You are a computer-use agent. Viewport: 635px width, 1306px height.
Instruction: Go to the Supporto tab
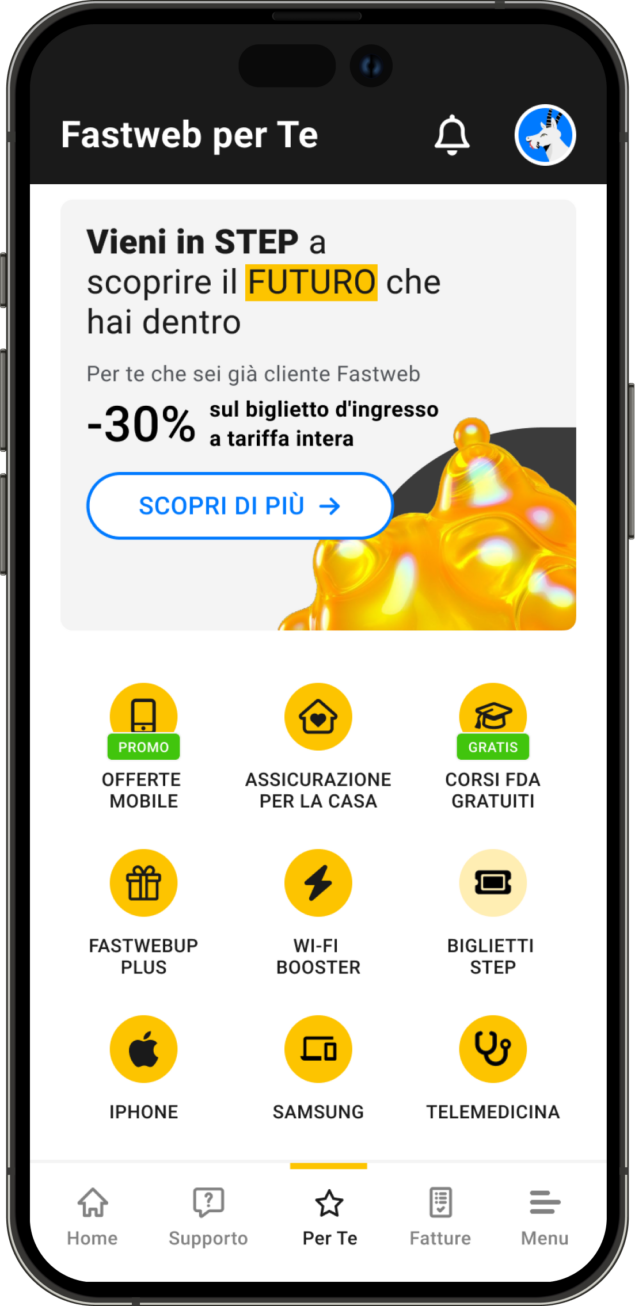(x=208, y=1217)
